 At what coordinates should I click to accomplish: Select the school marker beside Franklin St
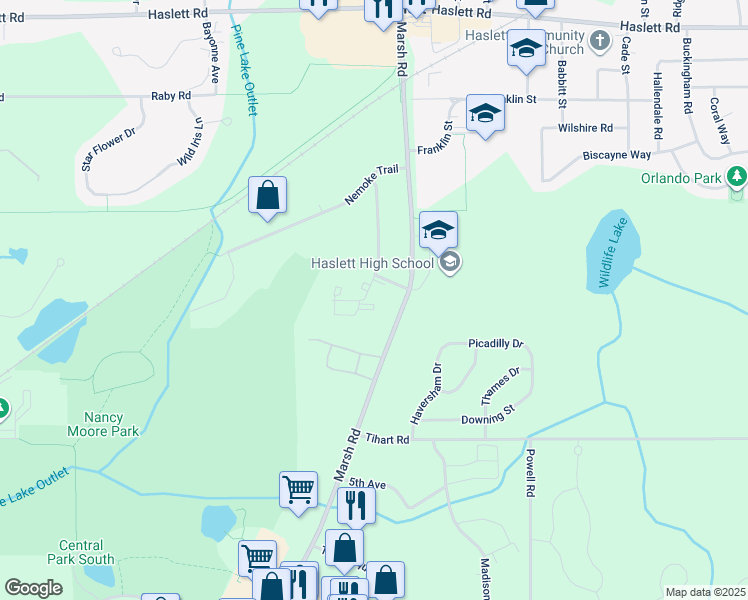(485, 113)
